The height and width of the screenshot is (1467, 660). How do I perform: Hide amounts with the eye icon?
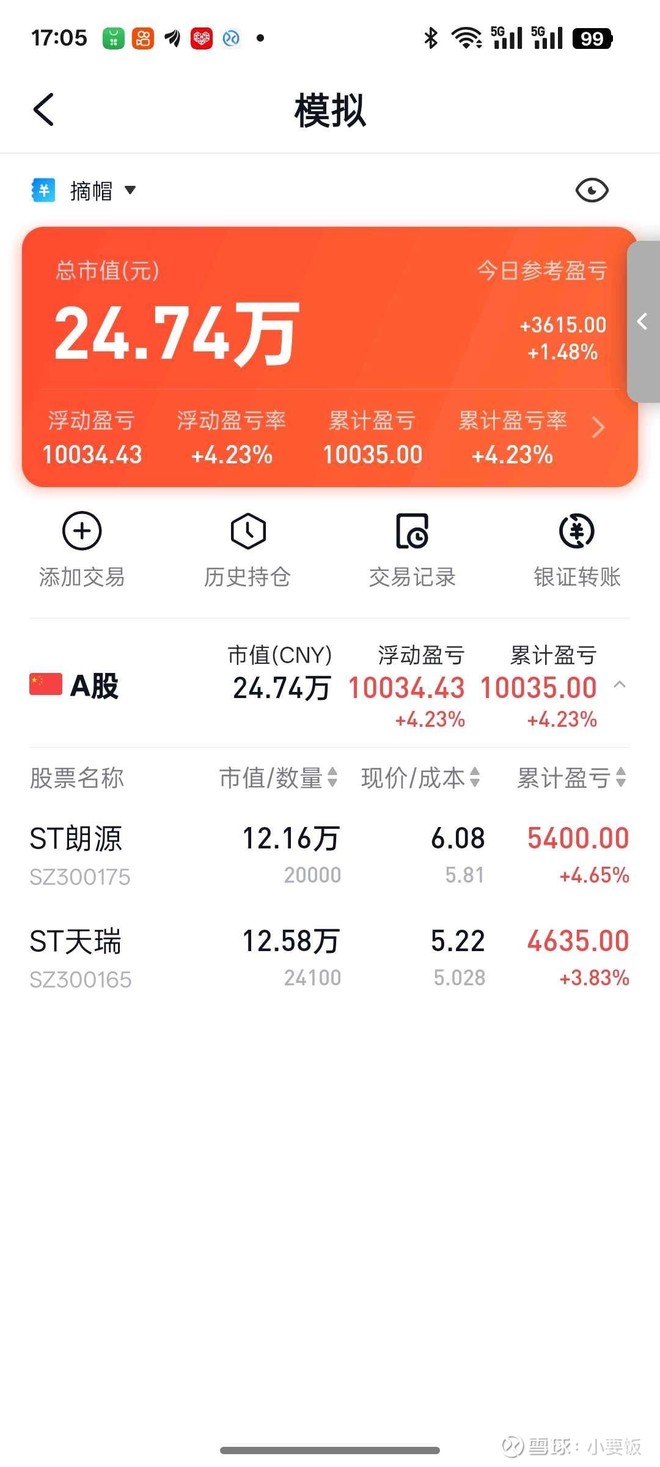(x=592, y=190)
